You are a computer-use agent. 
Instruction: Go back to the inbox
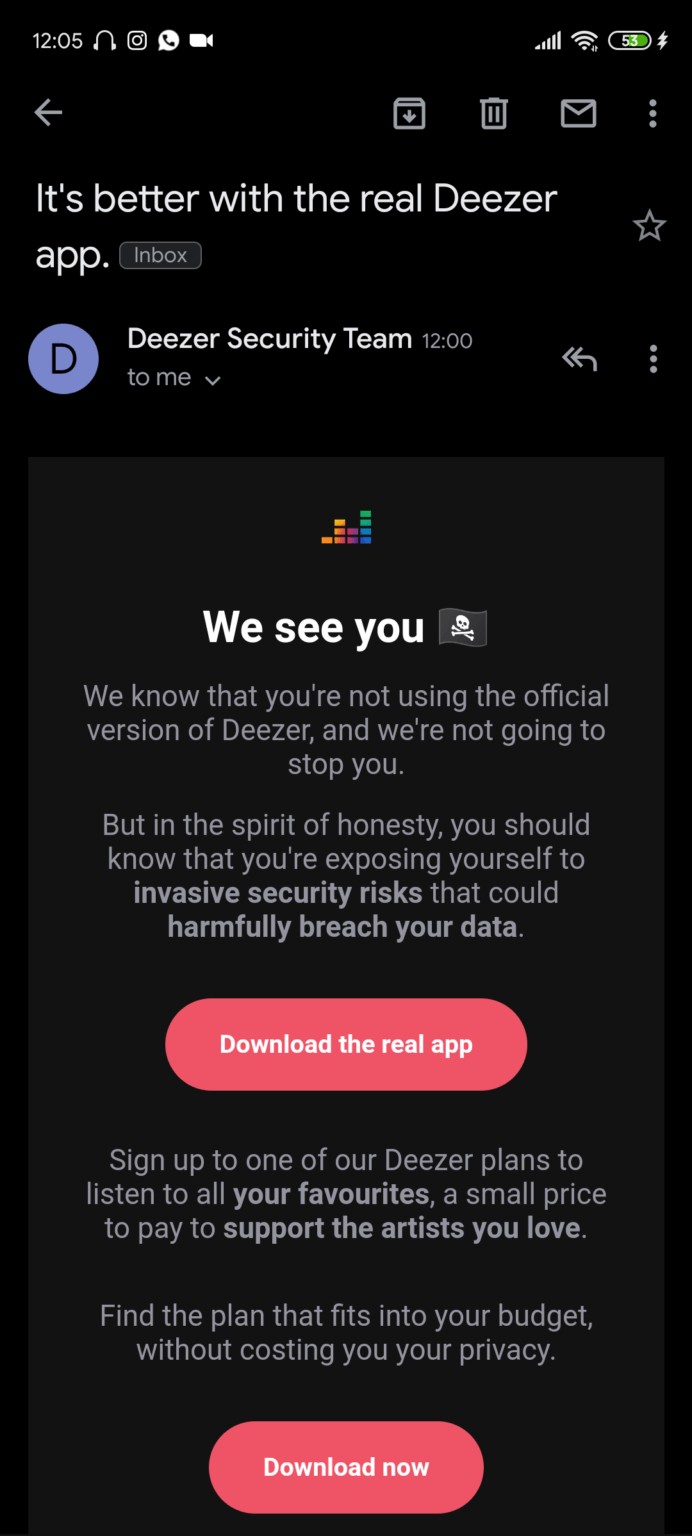click(x=48, y=113)
